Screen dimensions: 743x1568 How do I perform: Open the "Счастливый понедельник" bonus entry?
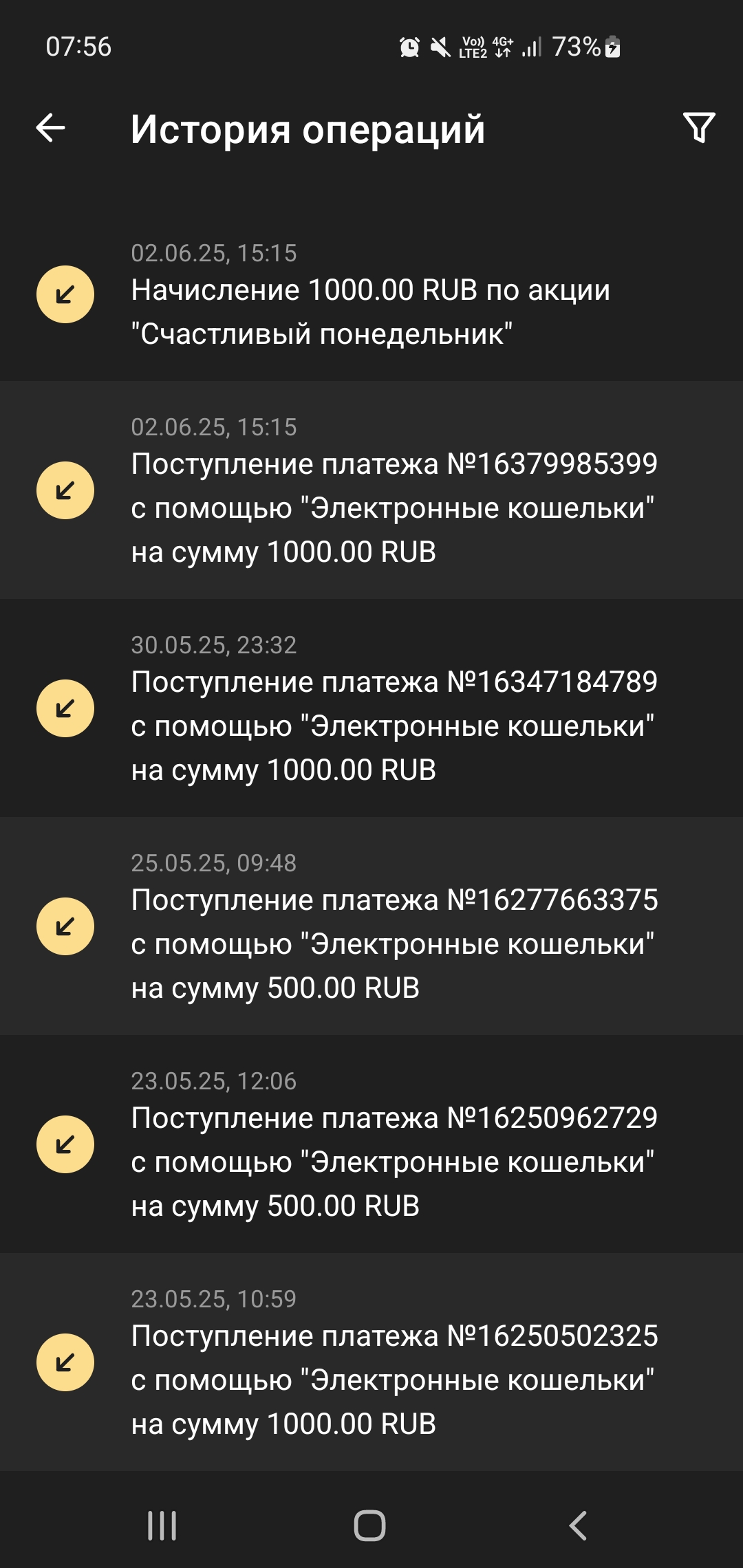pos(371,296)
